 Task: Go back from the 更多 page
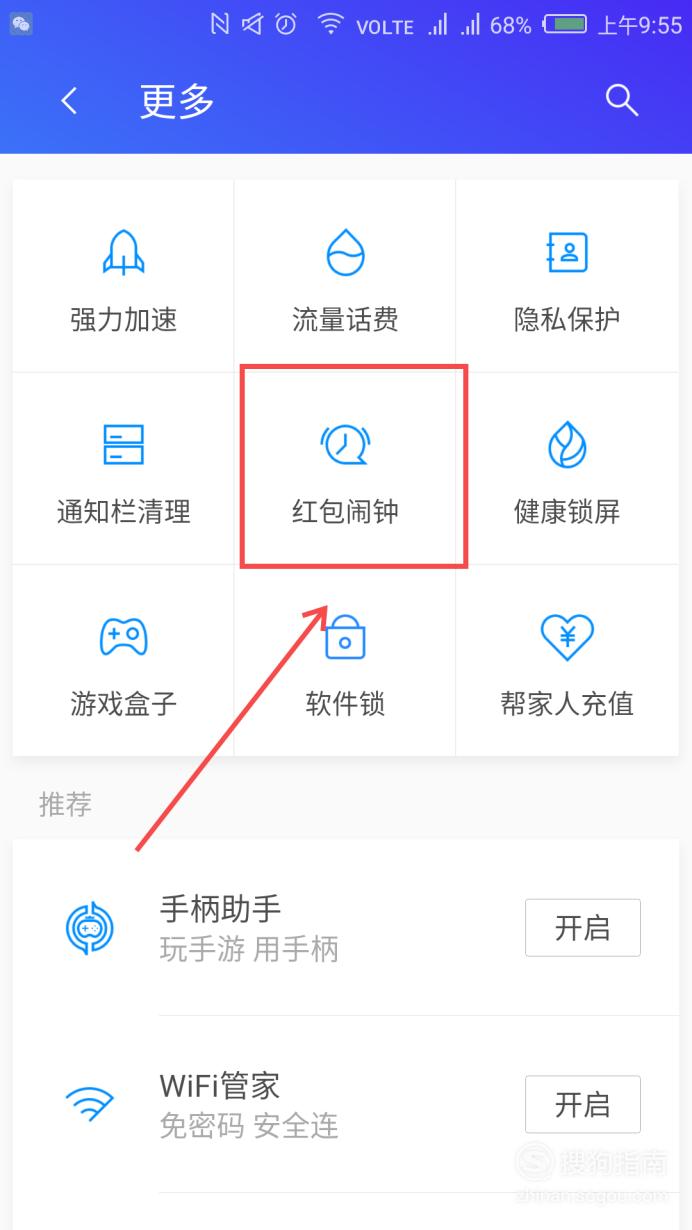click(x=69, y=101)
